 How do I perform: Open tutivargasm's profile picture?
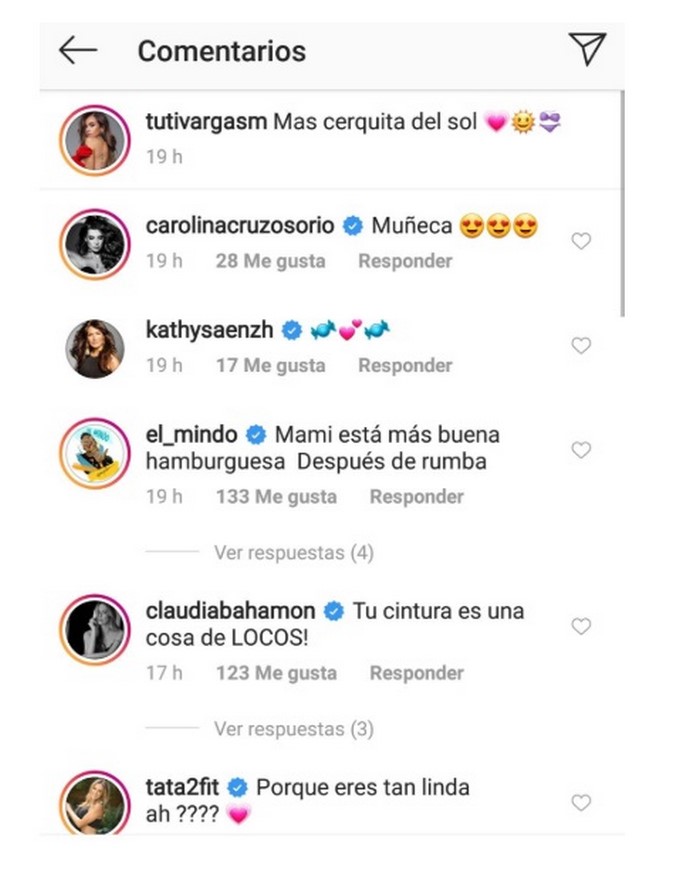(95, 139)
